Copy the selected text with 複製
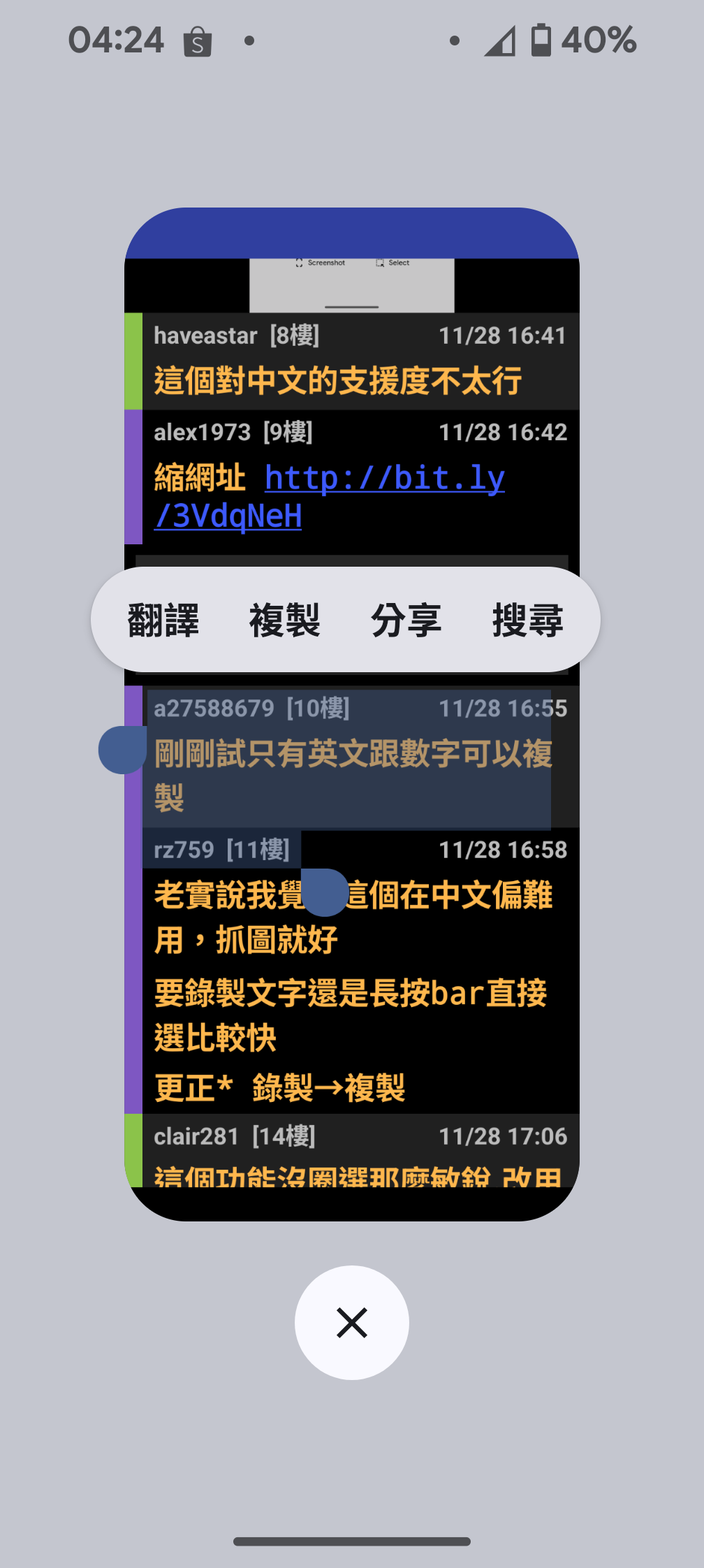704x1568 pixels. coord(285,620)
